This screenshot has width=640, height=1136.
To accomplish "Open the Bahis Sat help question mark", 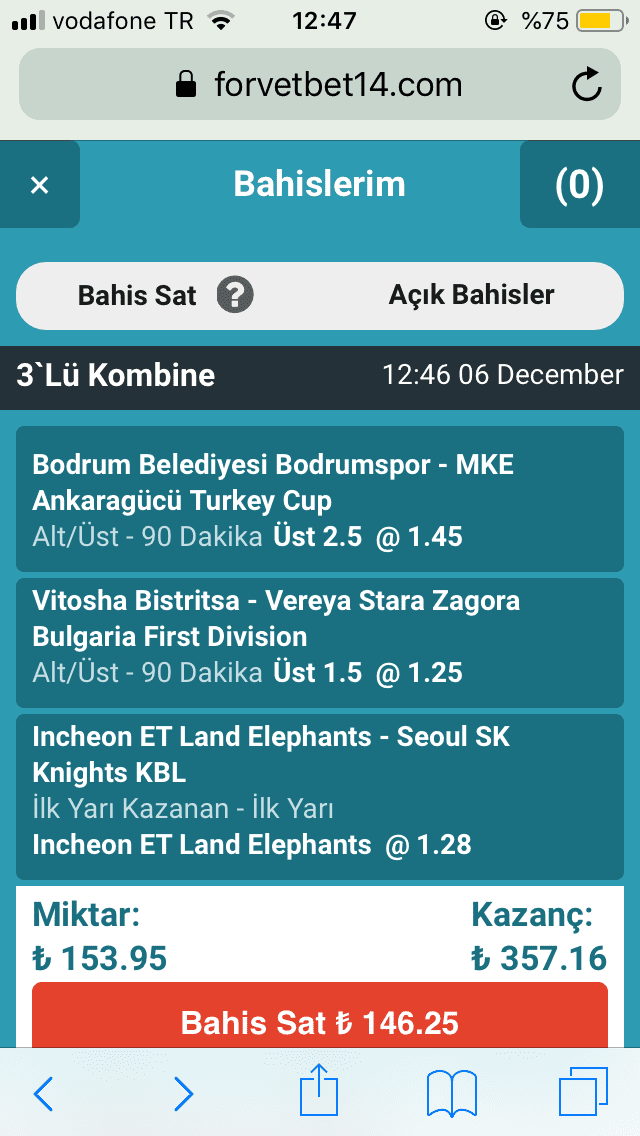I will 235,295.
